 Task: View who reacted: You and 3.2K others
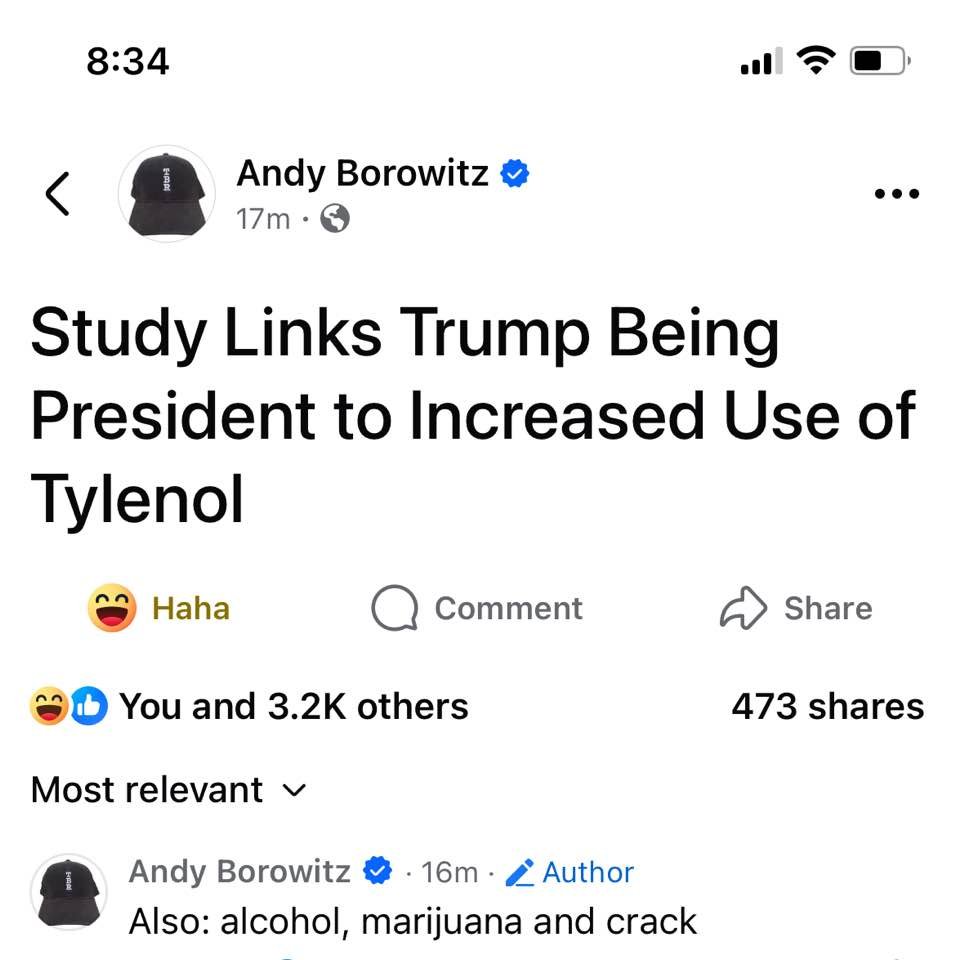point(293,707)
